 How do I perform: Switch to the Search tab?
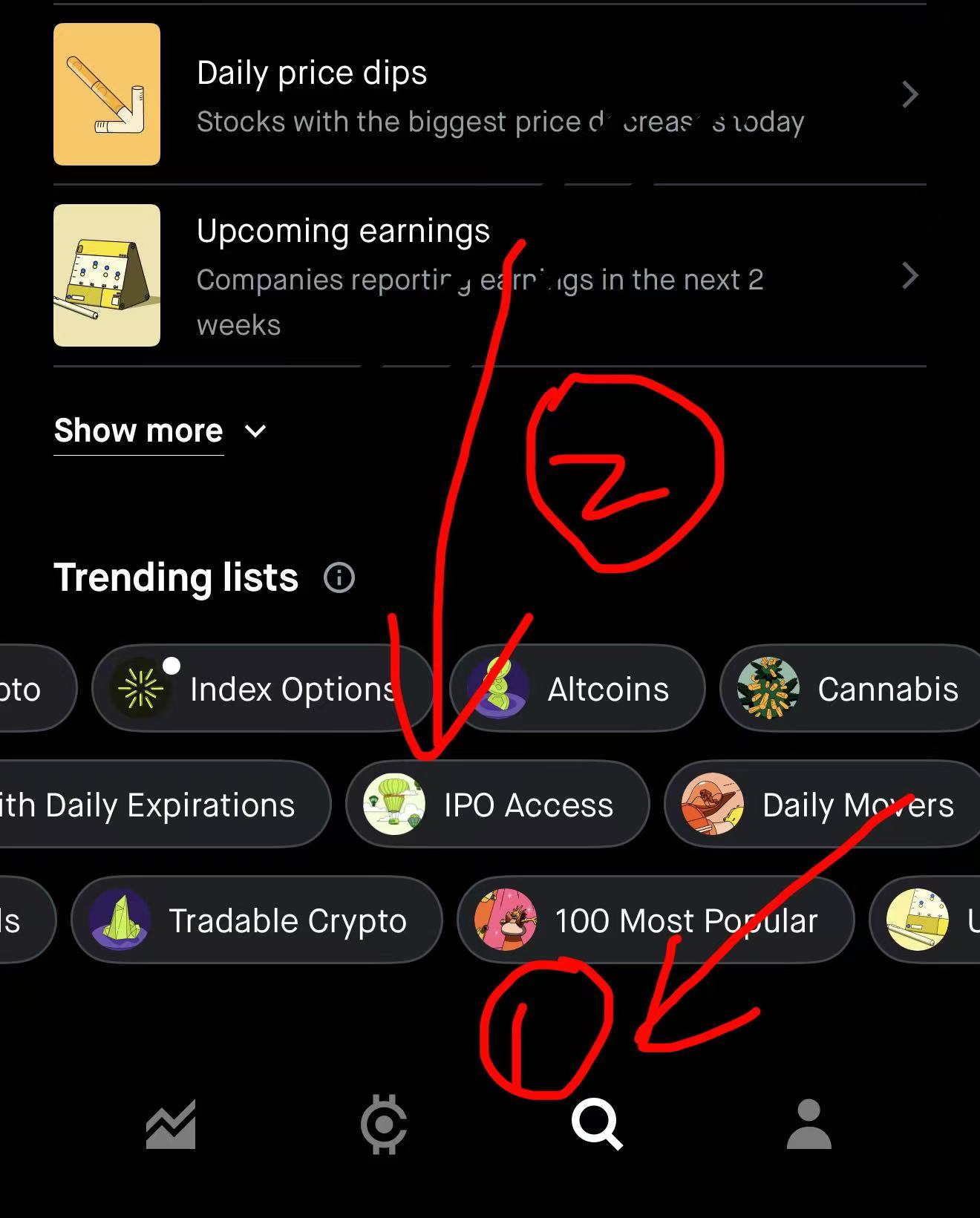click(595, 1122)
